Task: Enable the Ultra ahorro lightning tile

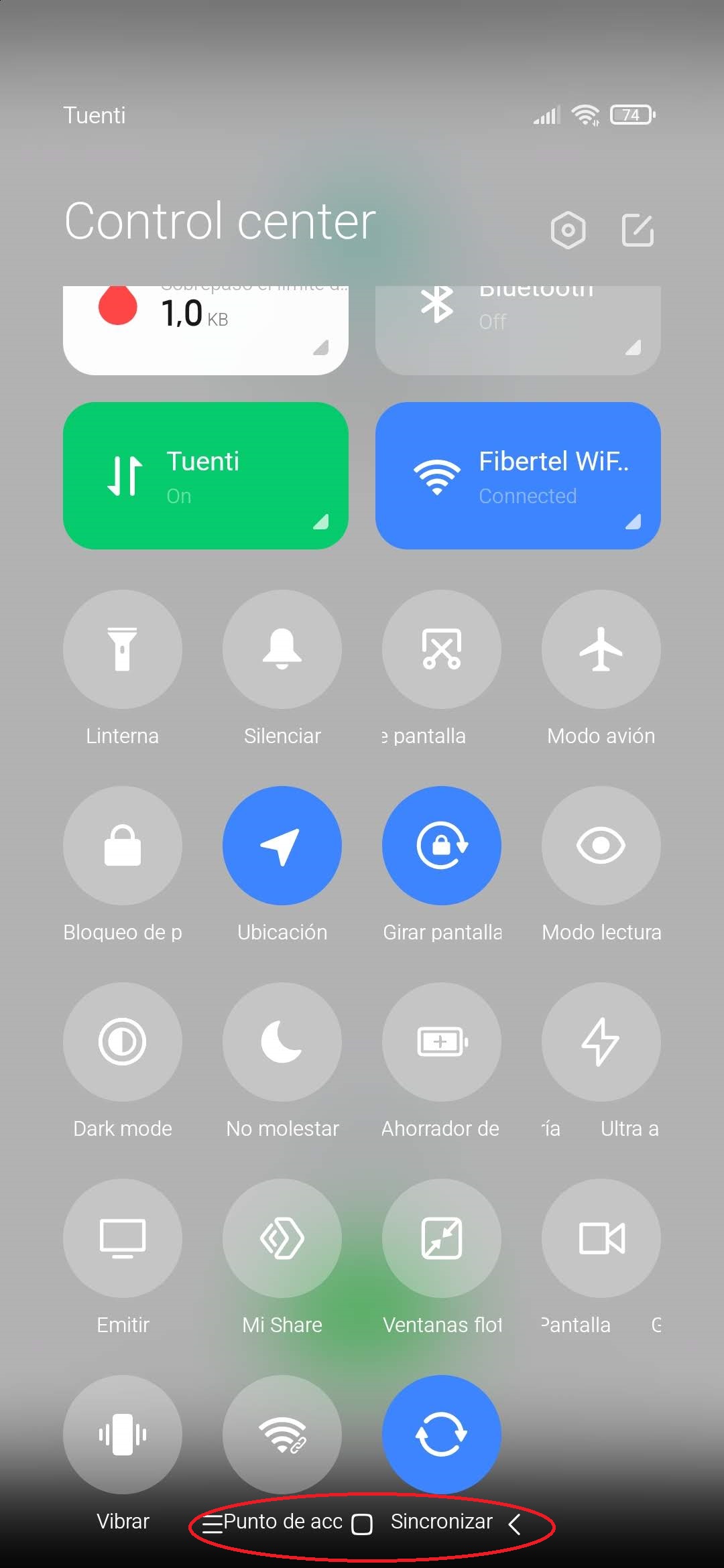Action: tap(601, 1042)
